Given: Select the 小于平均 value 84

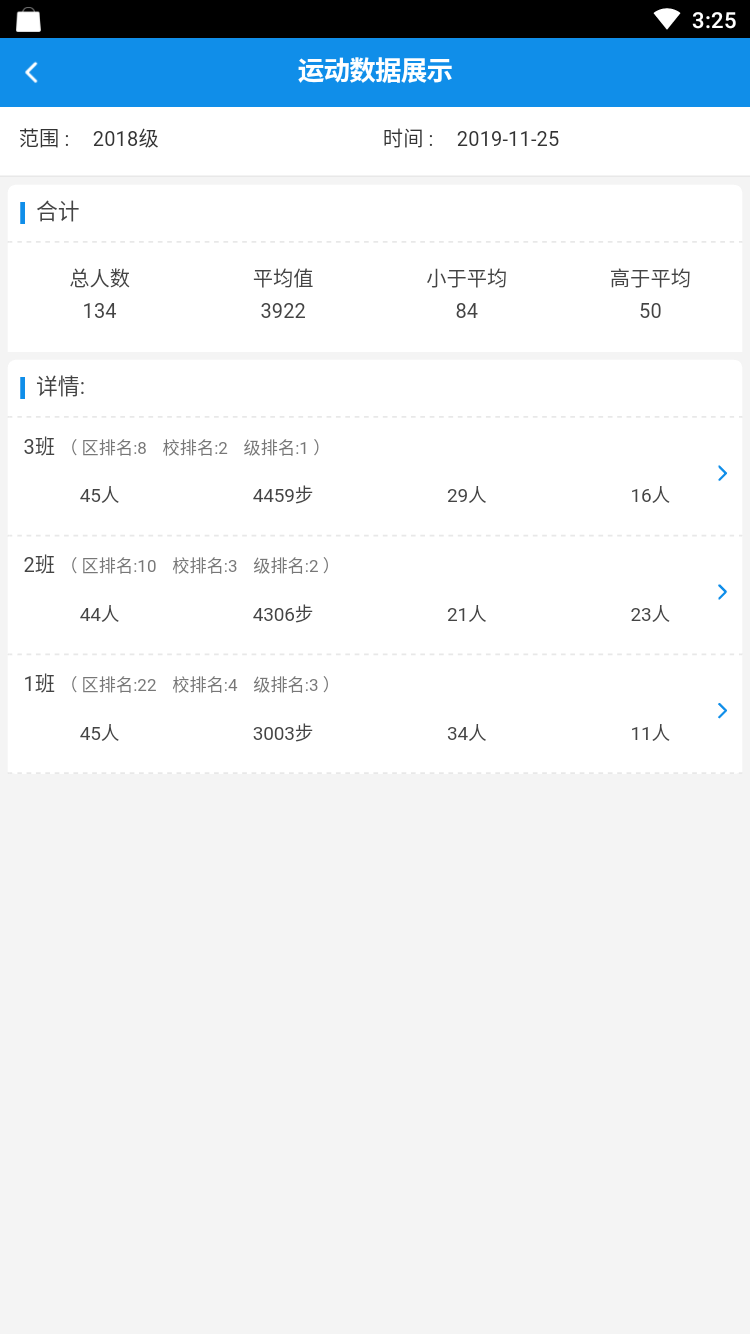Looking at the screenshot, I should click(x=466, y=311).
